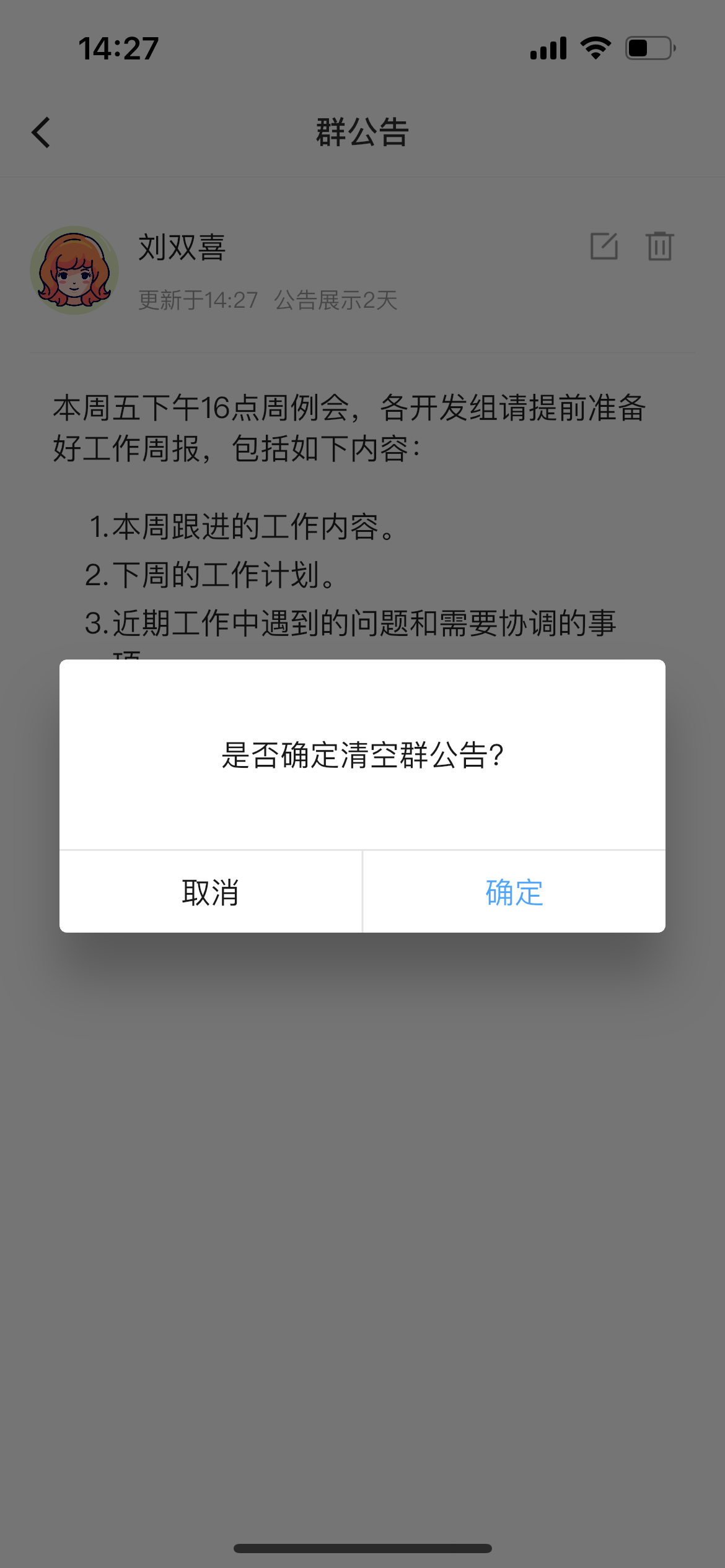Tap 取消 to cancel clearing

(x=211, y=892)
